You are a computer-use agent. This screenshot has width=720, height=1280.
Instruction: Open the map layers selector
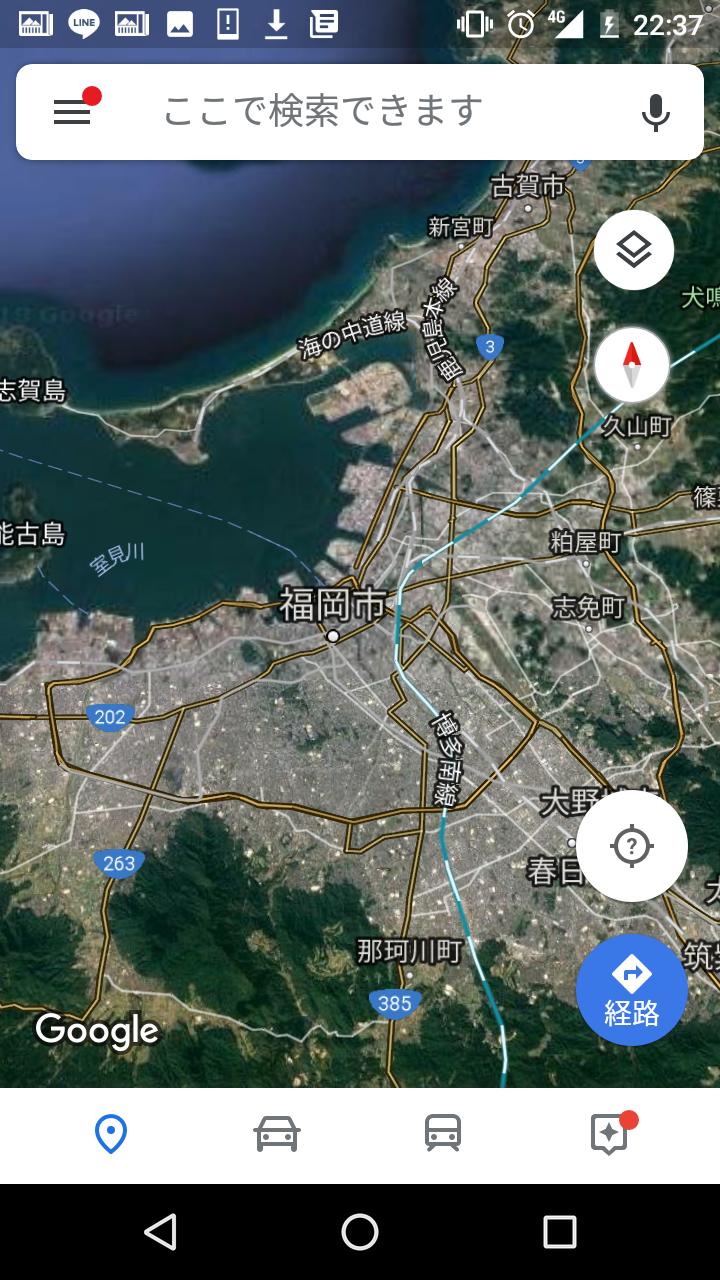pos(633,250)
